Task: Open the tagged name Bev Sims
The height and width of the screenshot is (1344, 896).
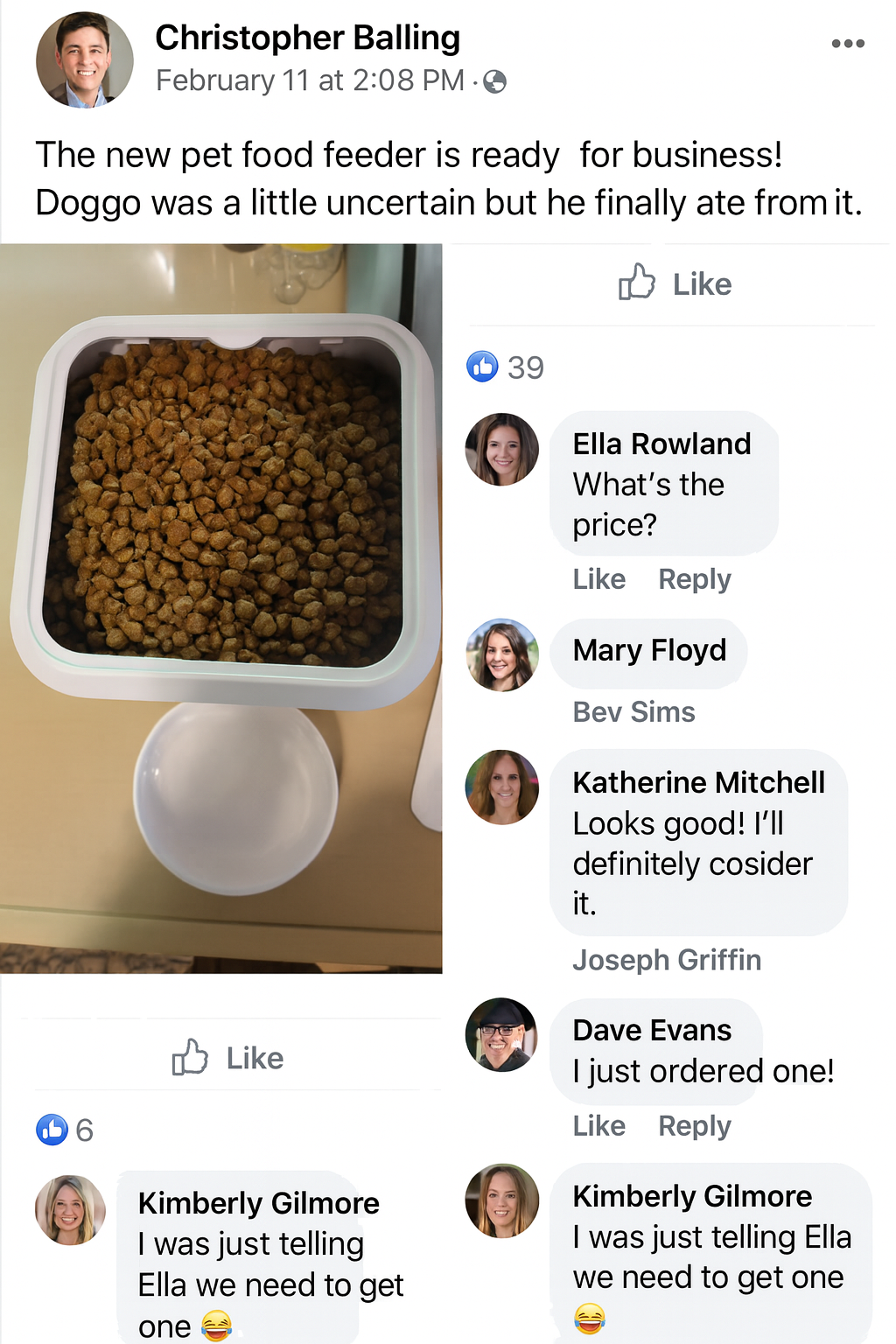Action: pos(633,712)
